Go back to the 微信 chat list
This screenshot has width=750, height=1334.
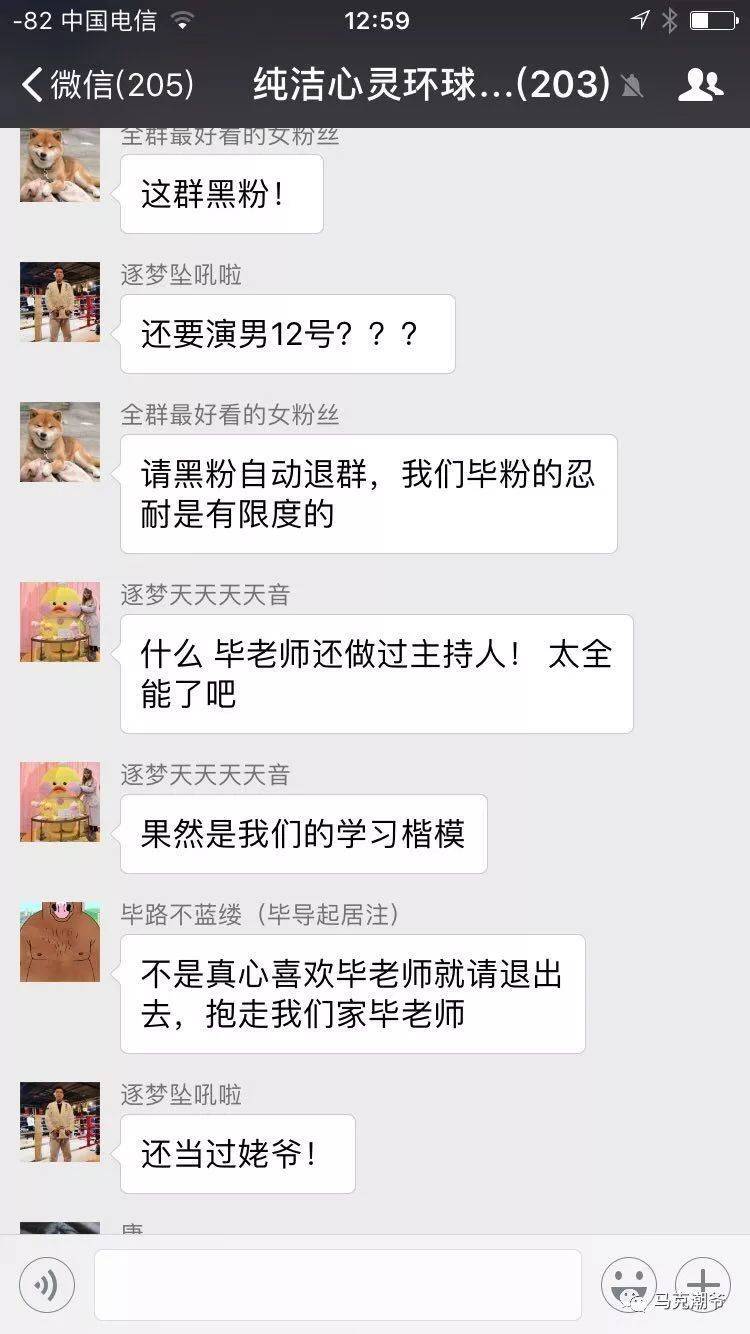pos(105,85)
